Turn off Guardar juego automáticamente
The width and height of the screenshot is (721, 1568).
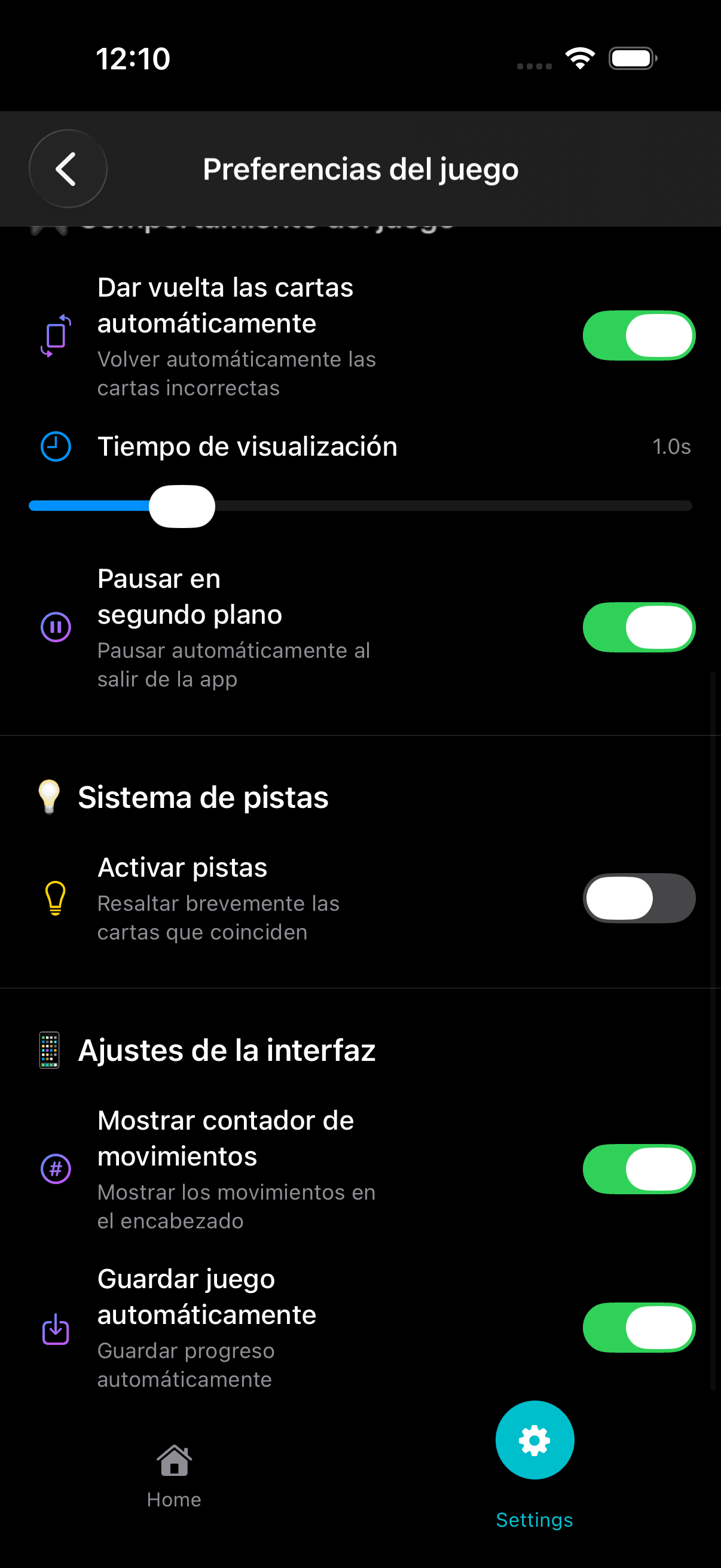[639, 1327]
